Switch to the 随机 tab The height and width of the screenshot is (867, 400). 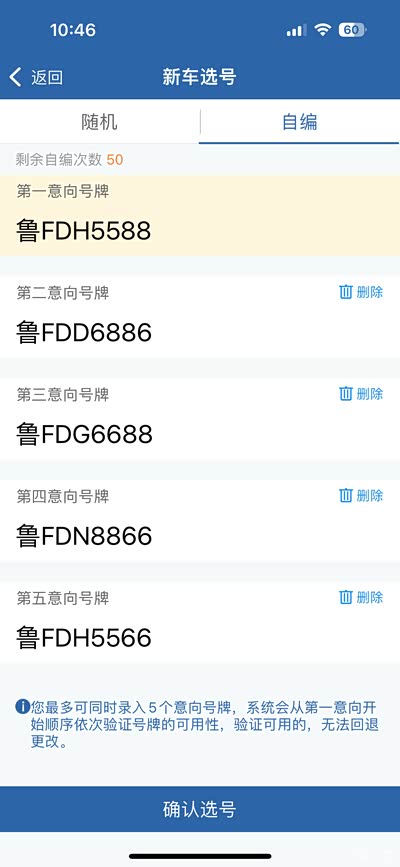(100, 122)
